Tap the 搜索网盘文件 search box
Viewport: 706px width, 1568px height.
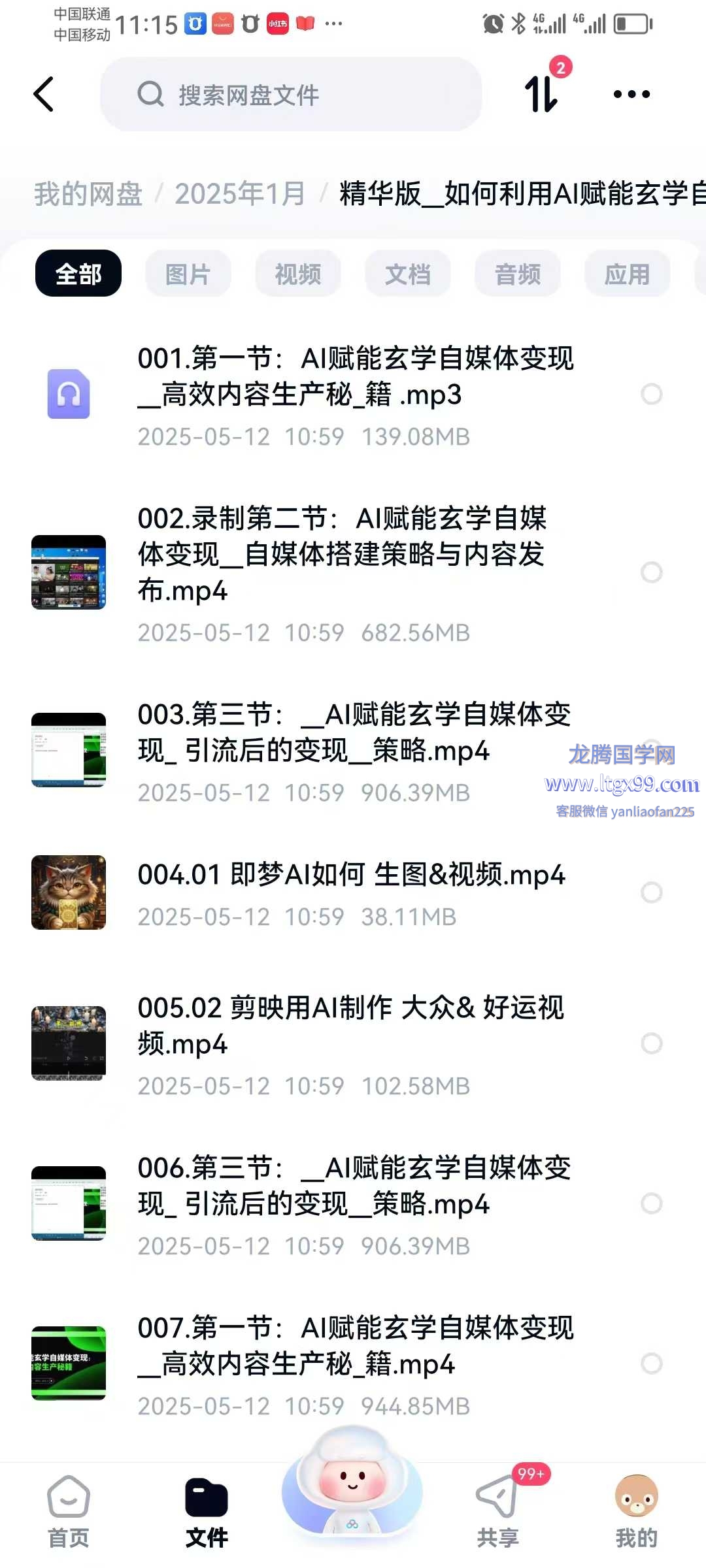(291, 95)
